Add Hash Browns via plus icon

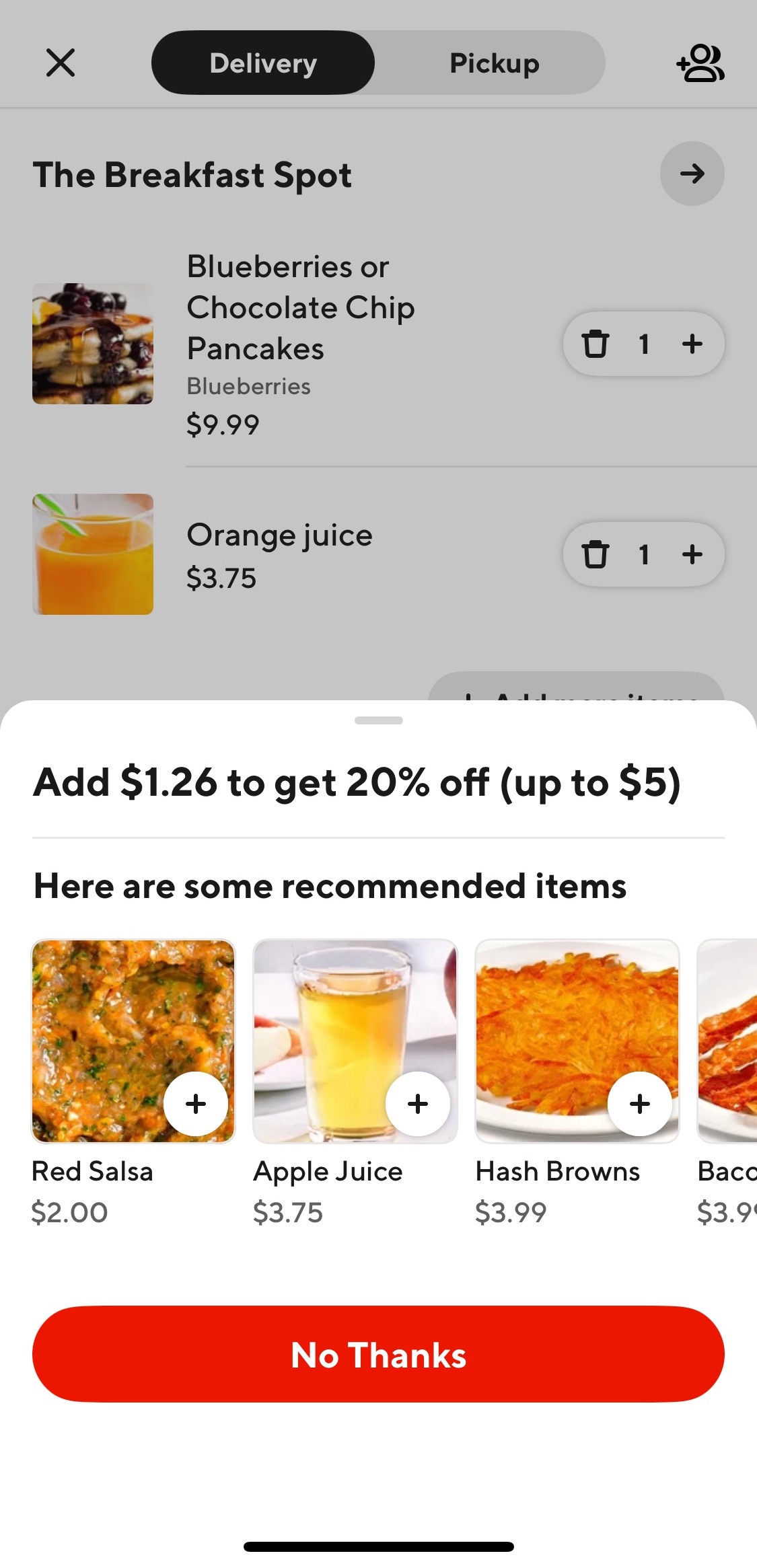(x=640, y=1103)
